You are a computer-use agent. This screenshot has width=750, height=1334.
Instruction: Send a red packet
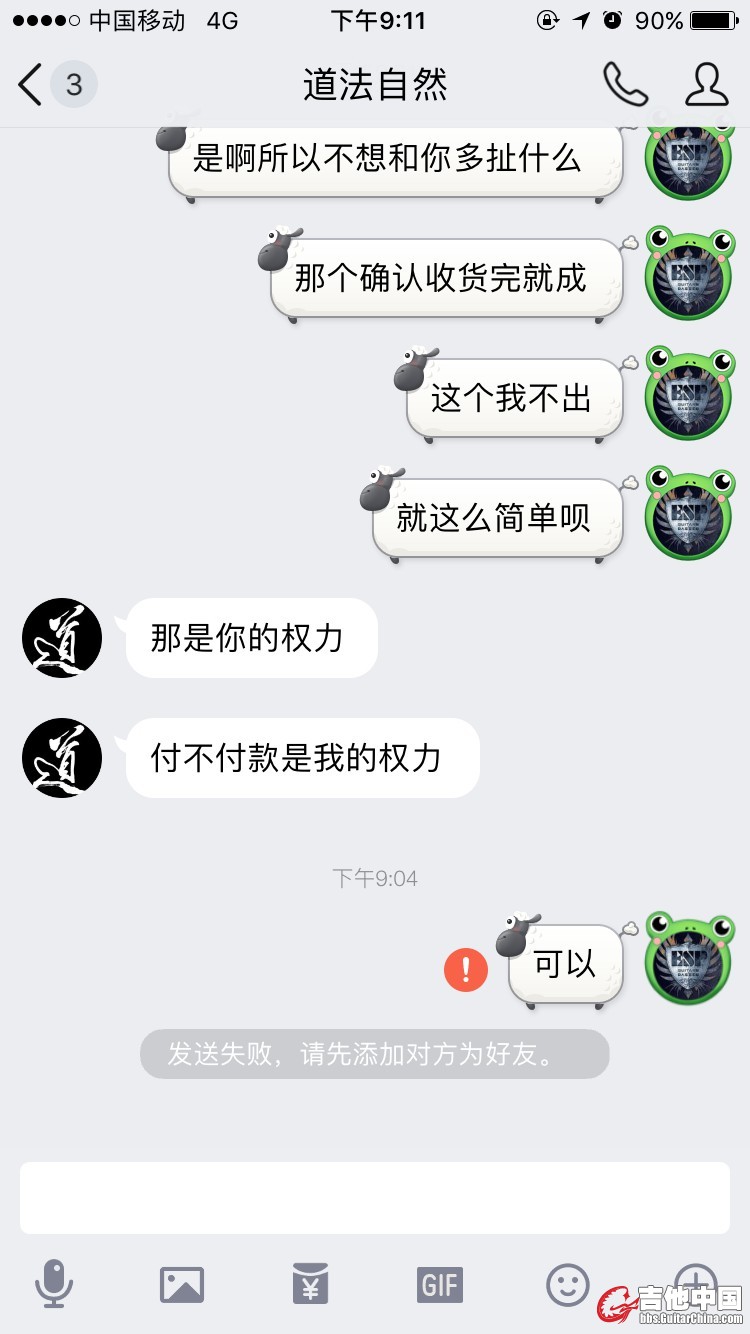310,1284
